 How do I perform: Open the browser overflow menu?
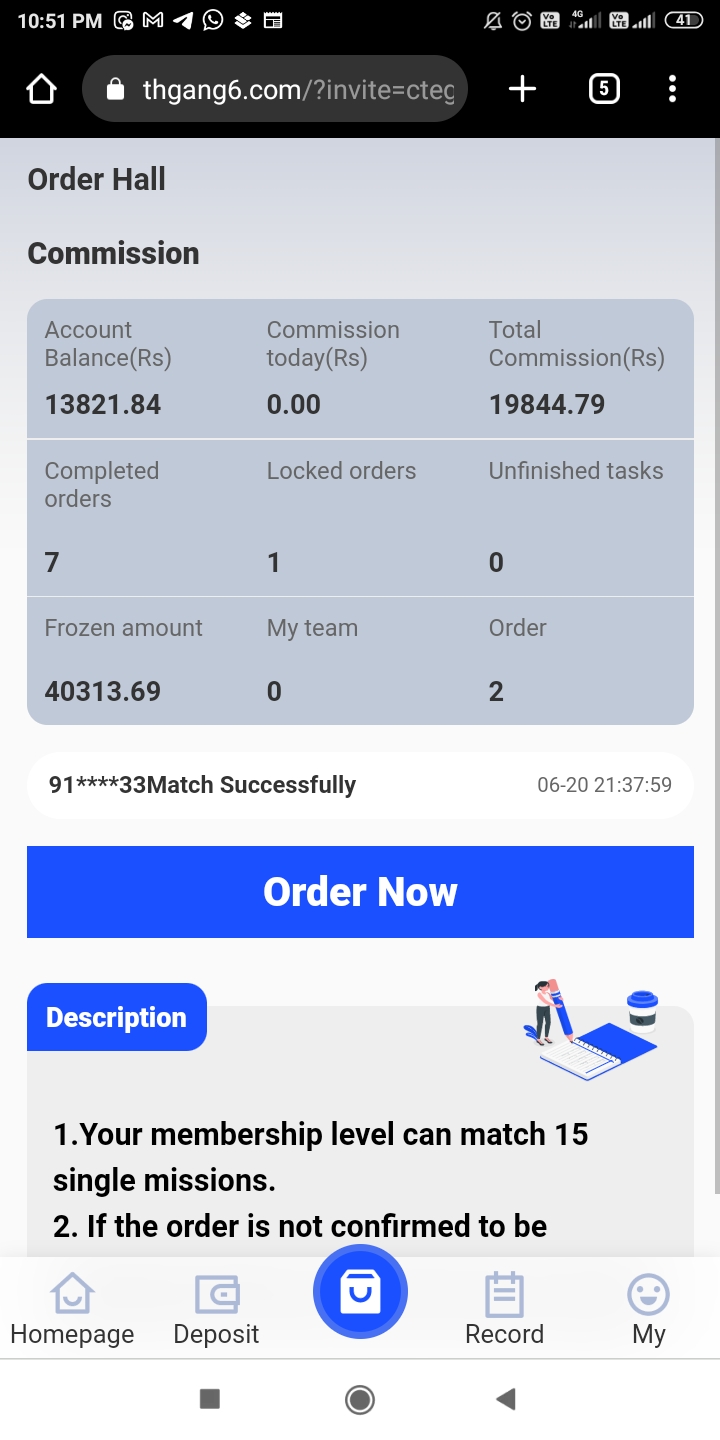coord(672,90)
